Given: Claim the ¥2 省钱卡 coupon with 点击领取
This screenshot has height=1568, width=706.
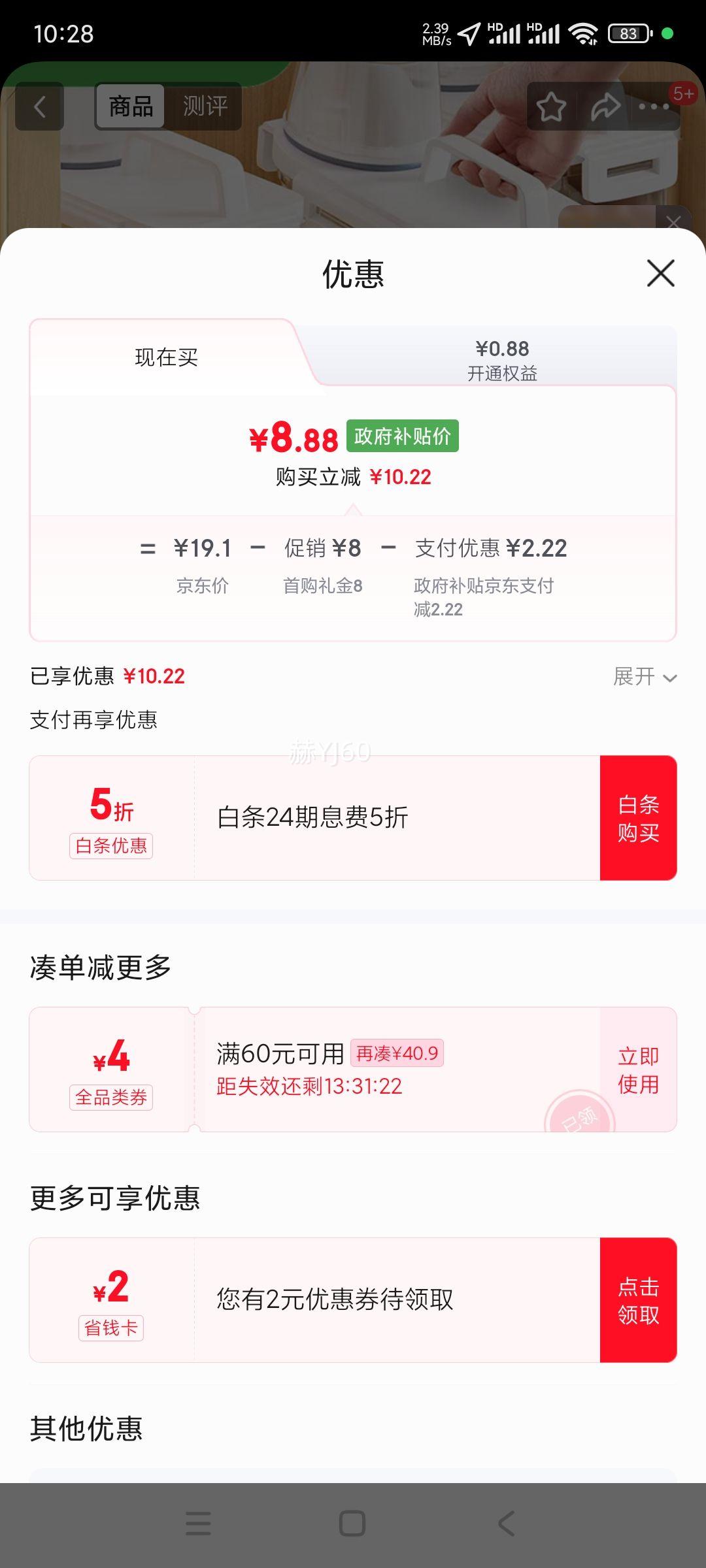Looking at the screenshot, I should (x=638, y=1300).
